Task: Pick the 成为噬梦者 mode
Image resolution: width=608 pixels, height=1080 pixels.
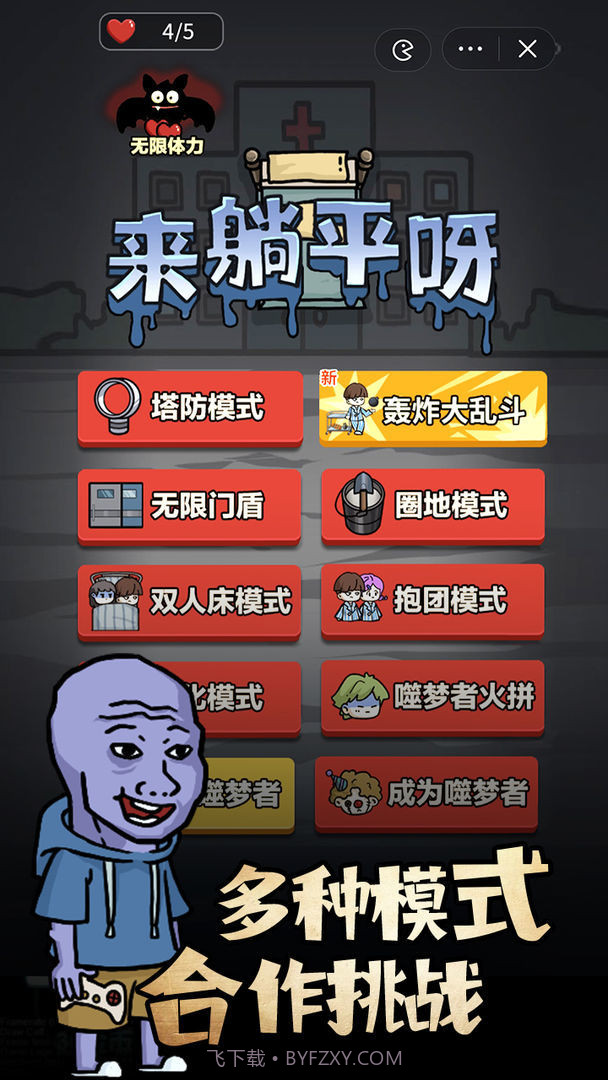Action: (427, 793)
